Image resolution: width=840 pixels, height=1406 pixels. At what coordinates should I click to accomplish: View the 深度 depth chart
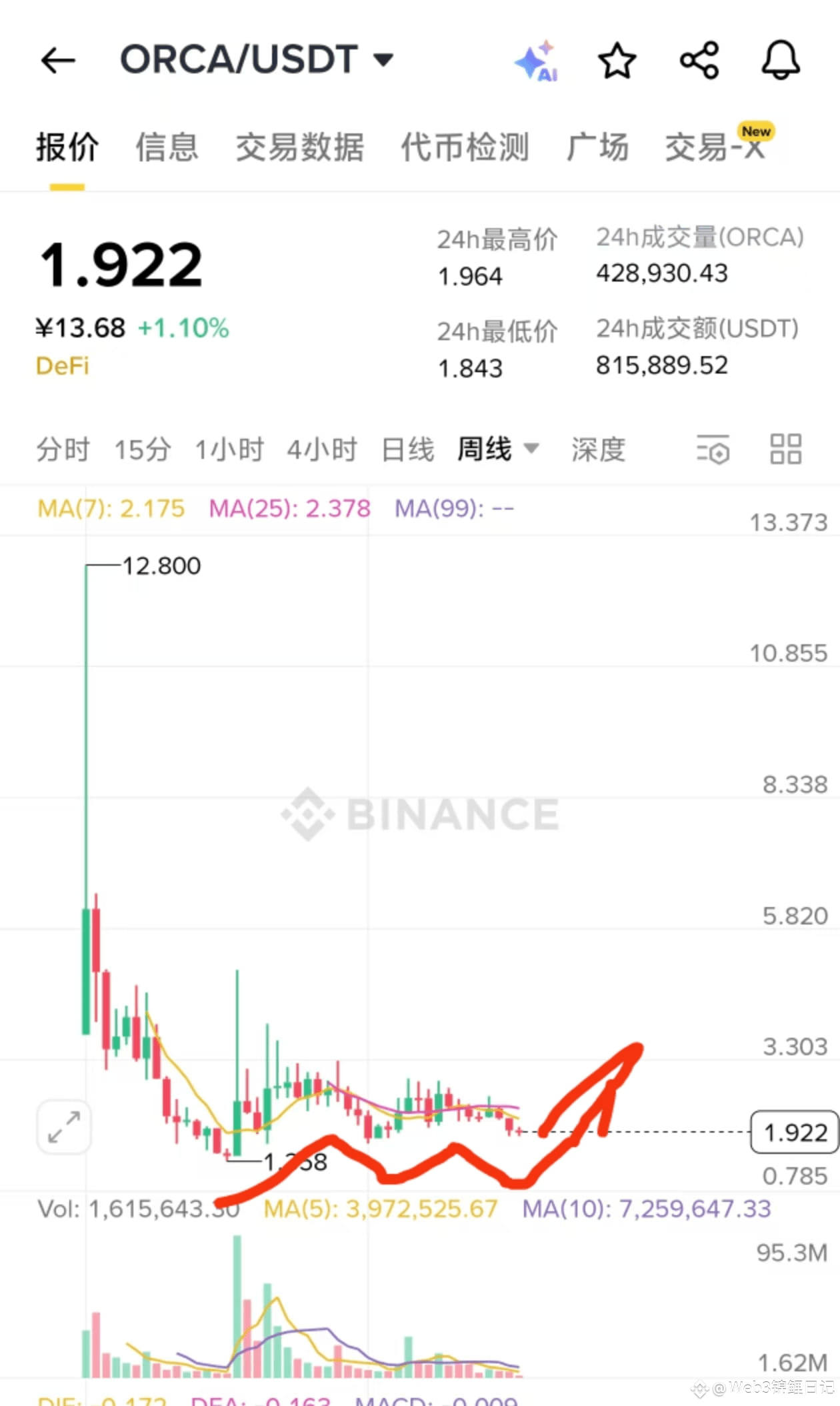point(598,450)
